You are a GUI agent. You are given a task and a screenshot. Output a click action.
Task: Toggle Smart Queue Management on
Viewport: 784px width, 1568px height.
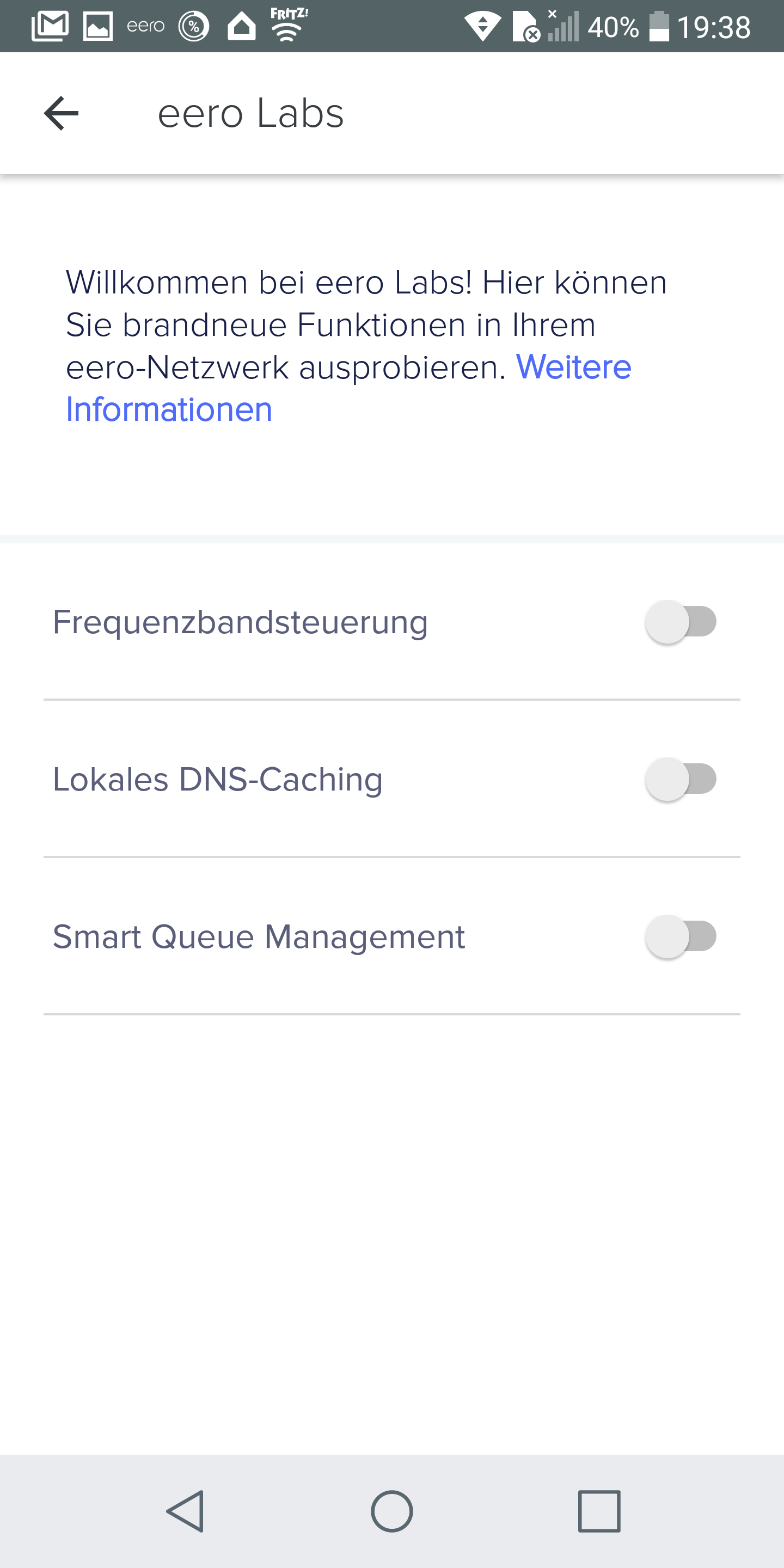click(681, 936)
